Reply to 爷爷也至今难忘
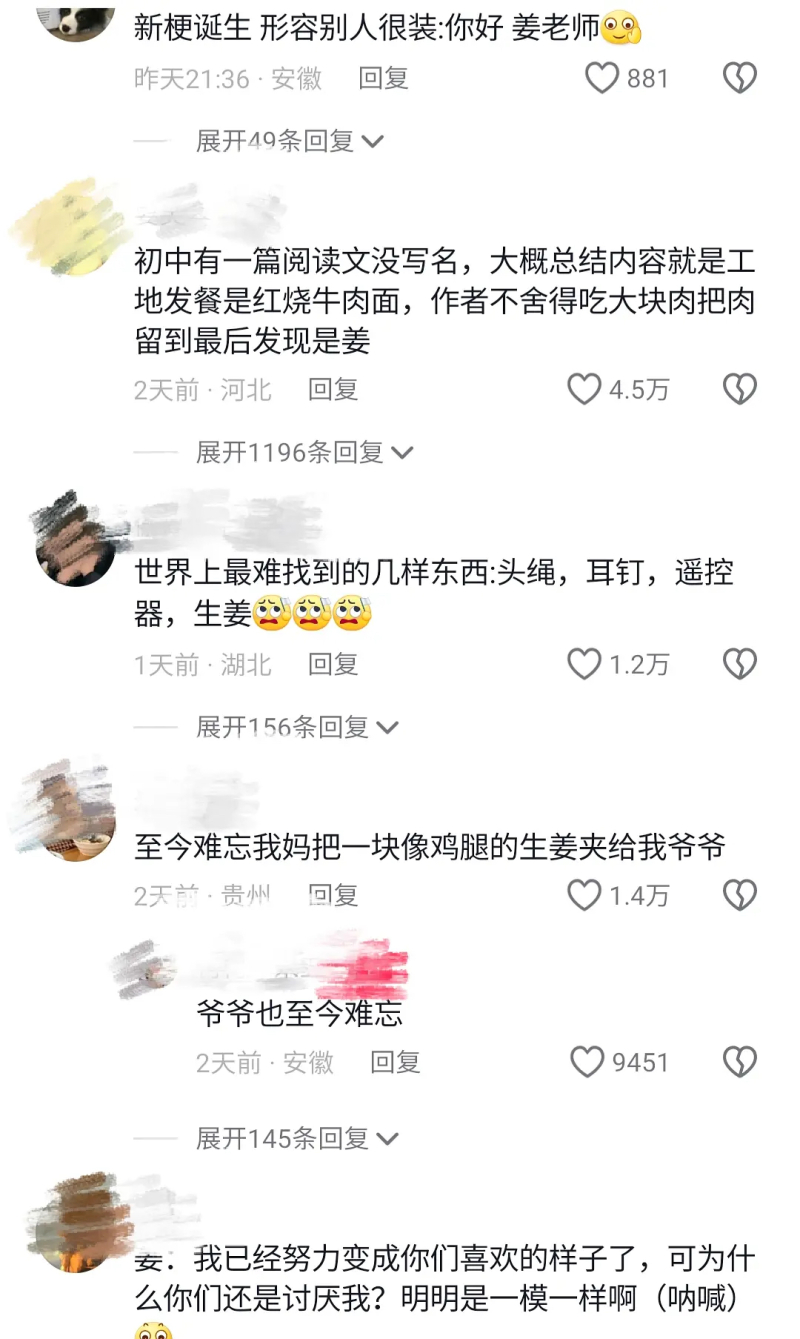 (x=395, y=1062)
